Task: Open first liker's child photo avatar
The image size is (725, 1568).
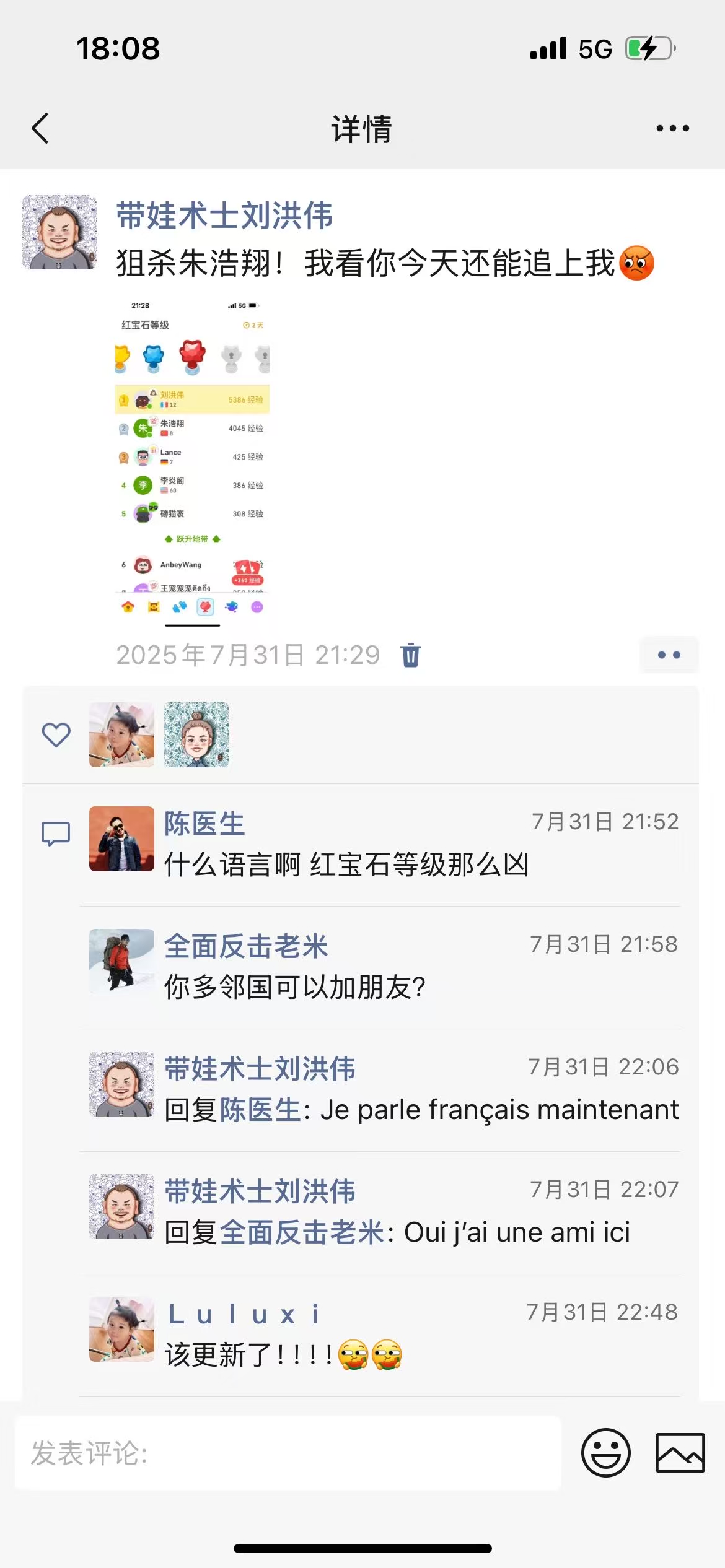Action: (121, 734)
